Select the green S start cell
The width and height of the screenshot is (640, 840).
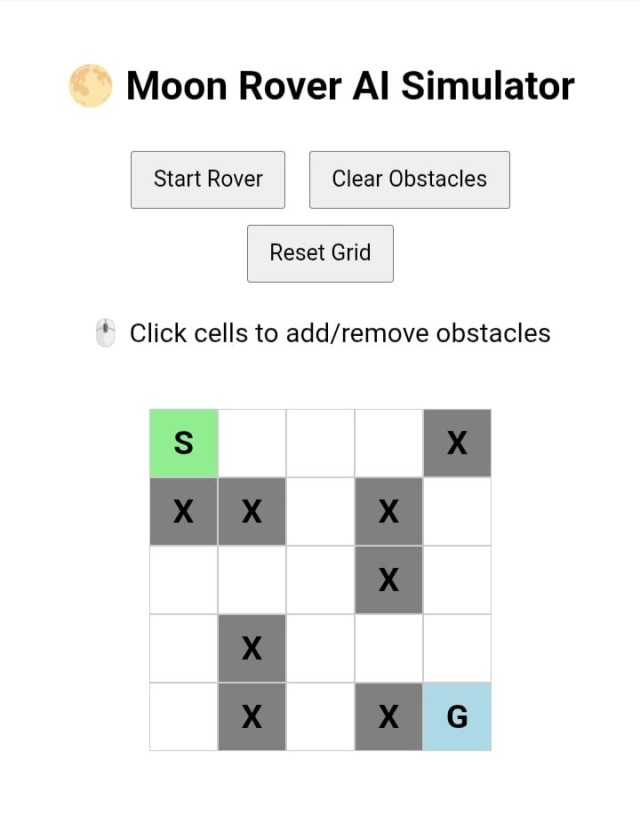coord(184,443)
